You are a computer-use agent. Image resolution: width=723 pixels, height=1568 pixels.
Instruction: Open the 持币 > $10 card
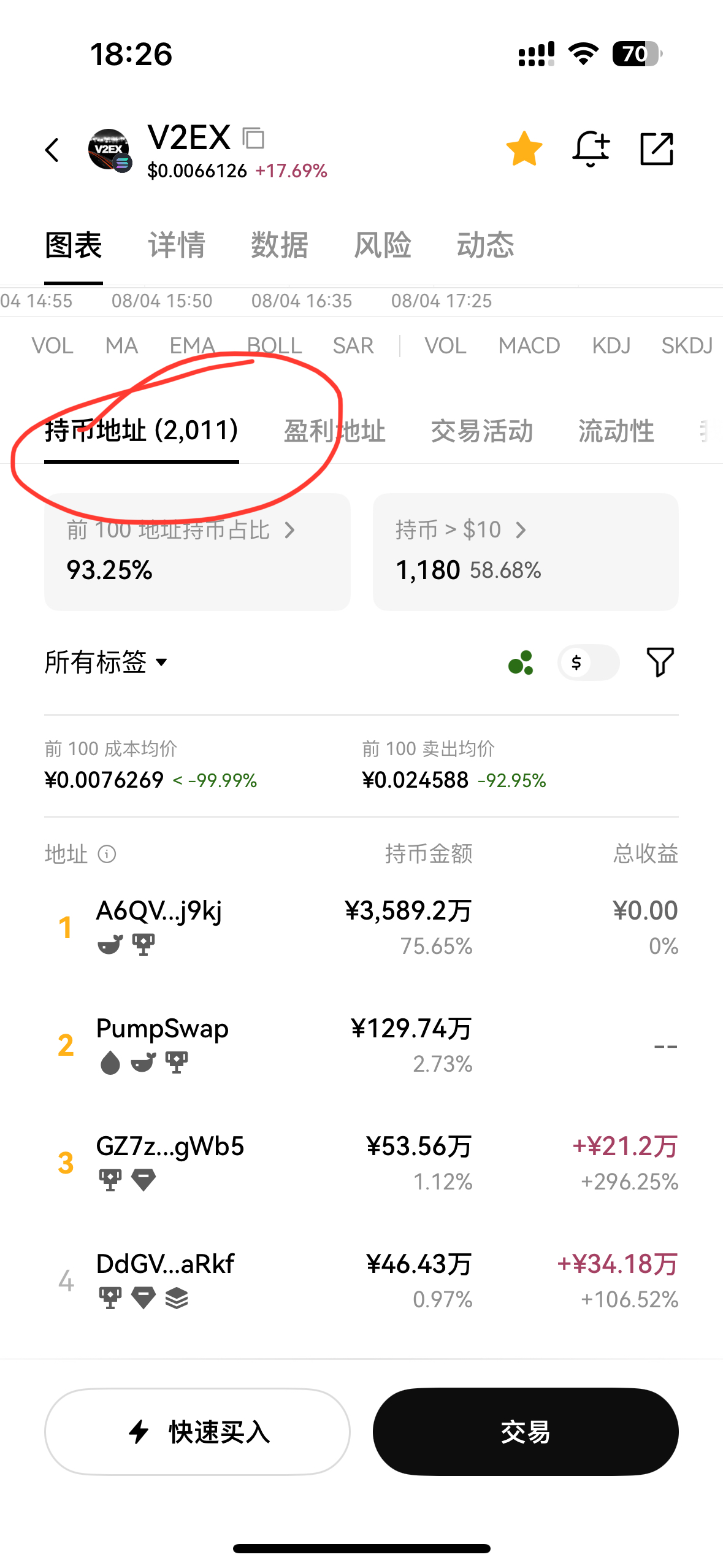[525, 551]
